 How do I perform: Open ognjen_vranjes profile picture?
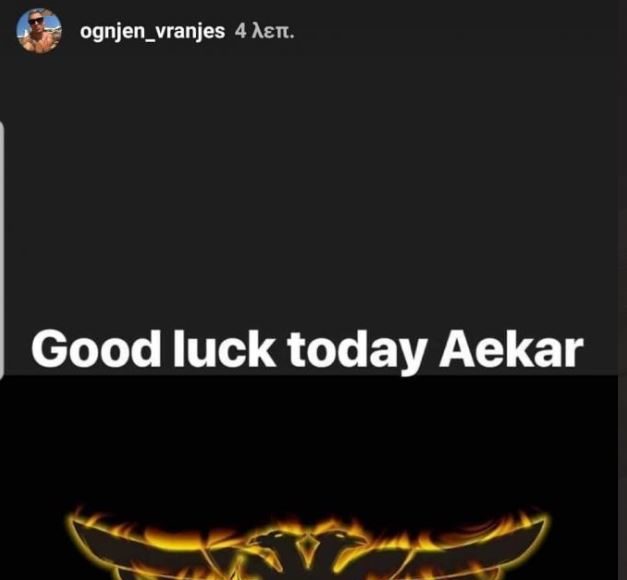pyautogui.click(x=40, y=32)
